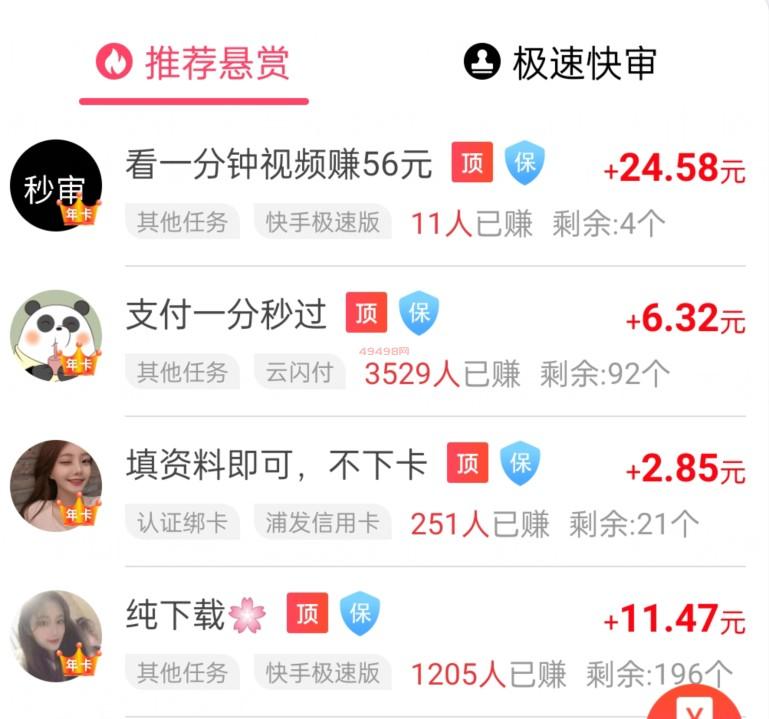
Task: Open the 纯下载 task
Action: 176,615
